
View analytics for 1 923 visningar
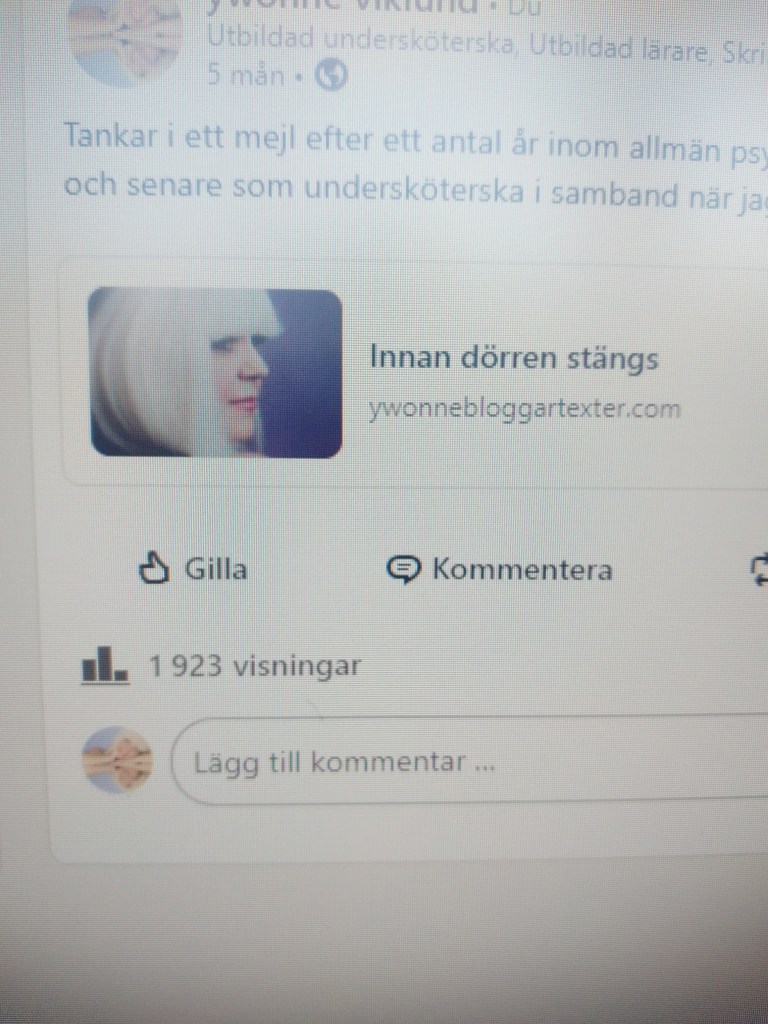(x=220, y=666)
